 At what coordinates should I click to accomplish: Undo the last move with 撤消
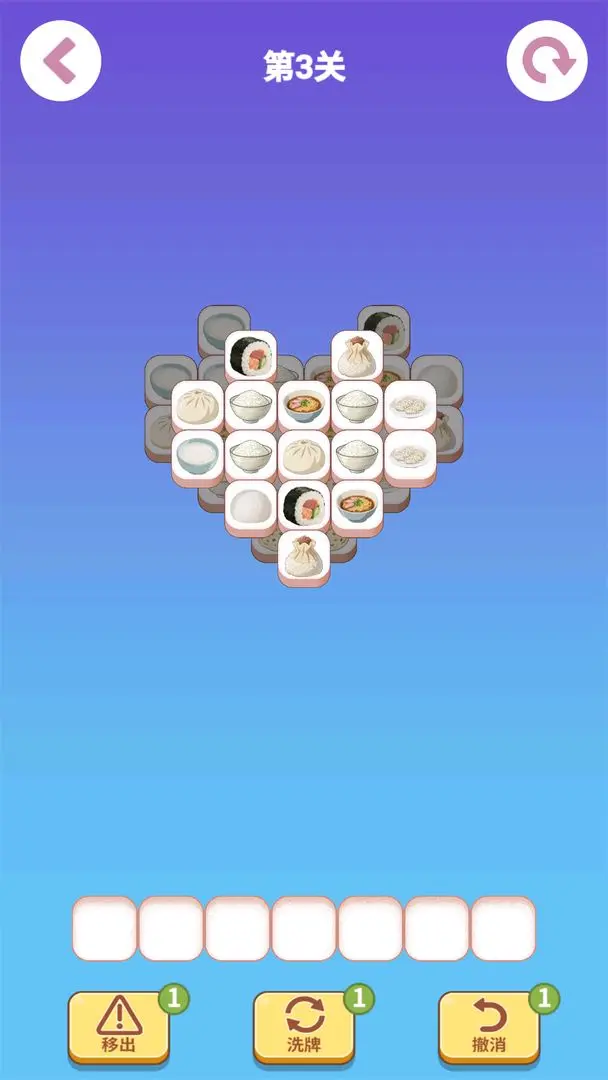click(489, 1025)
